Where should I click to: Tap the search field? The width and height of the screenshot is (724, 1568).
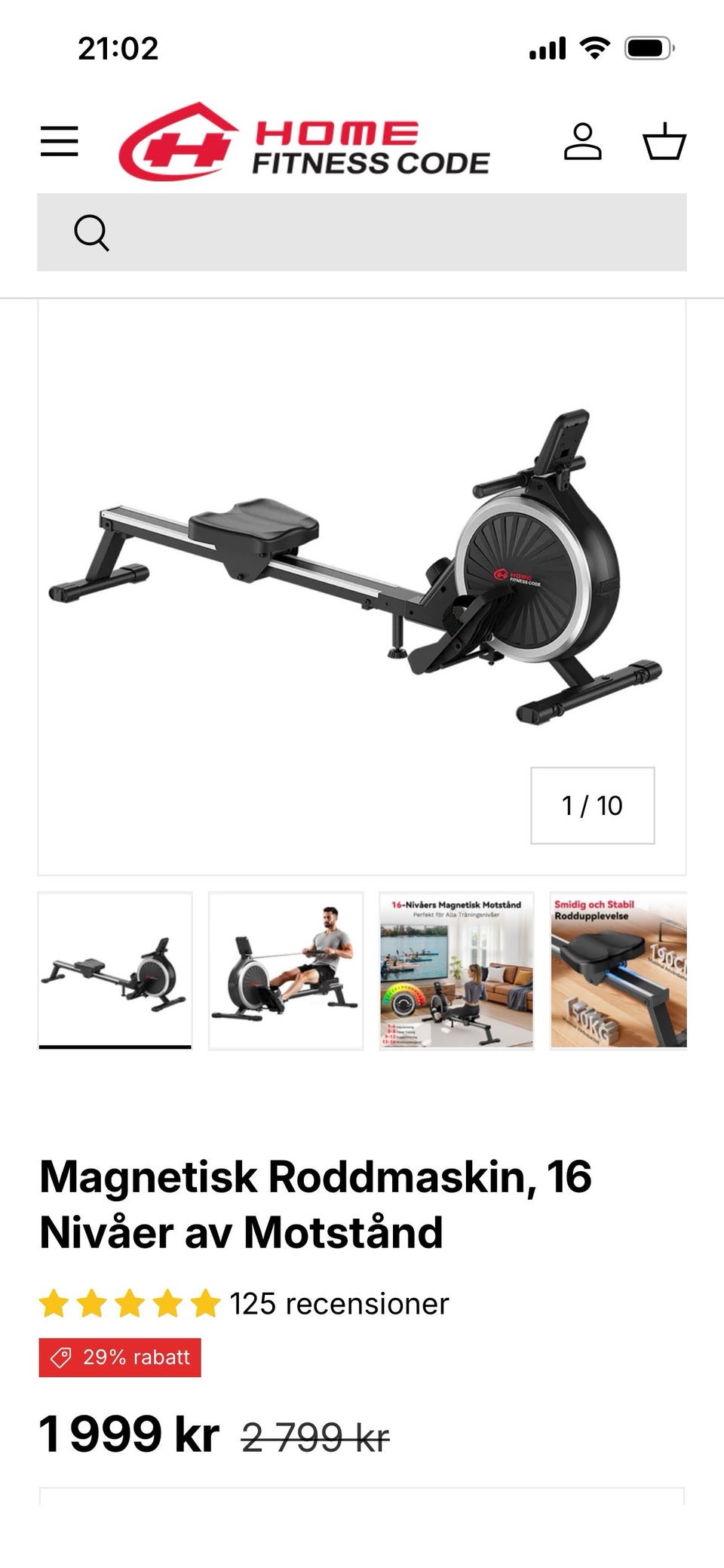362,232
